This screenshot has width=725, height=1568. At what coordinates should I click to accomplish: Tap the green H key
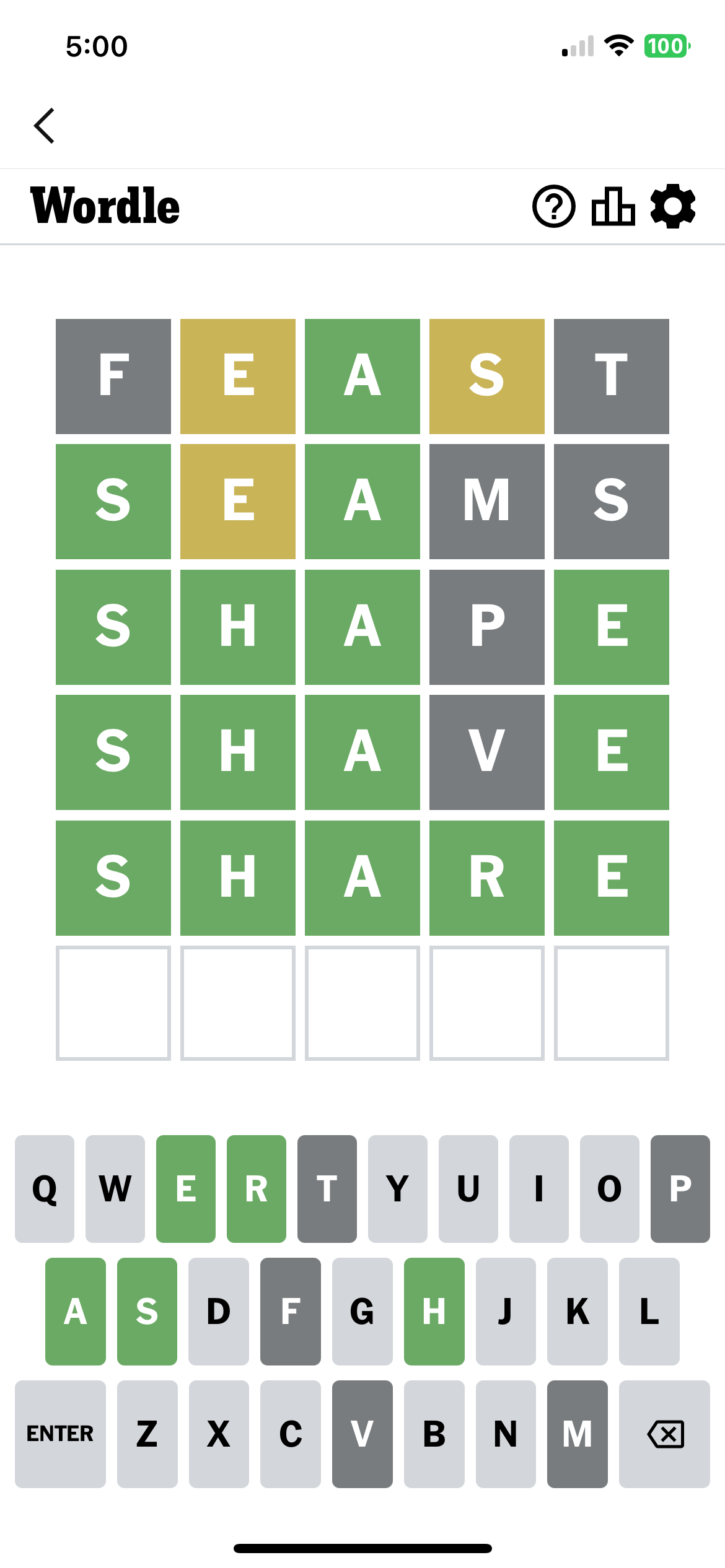(x=434, y=1311)
